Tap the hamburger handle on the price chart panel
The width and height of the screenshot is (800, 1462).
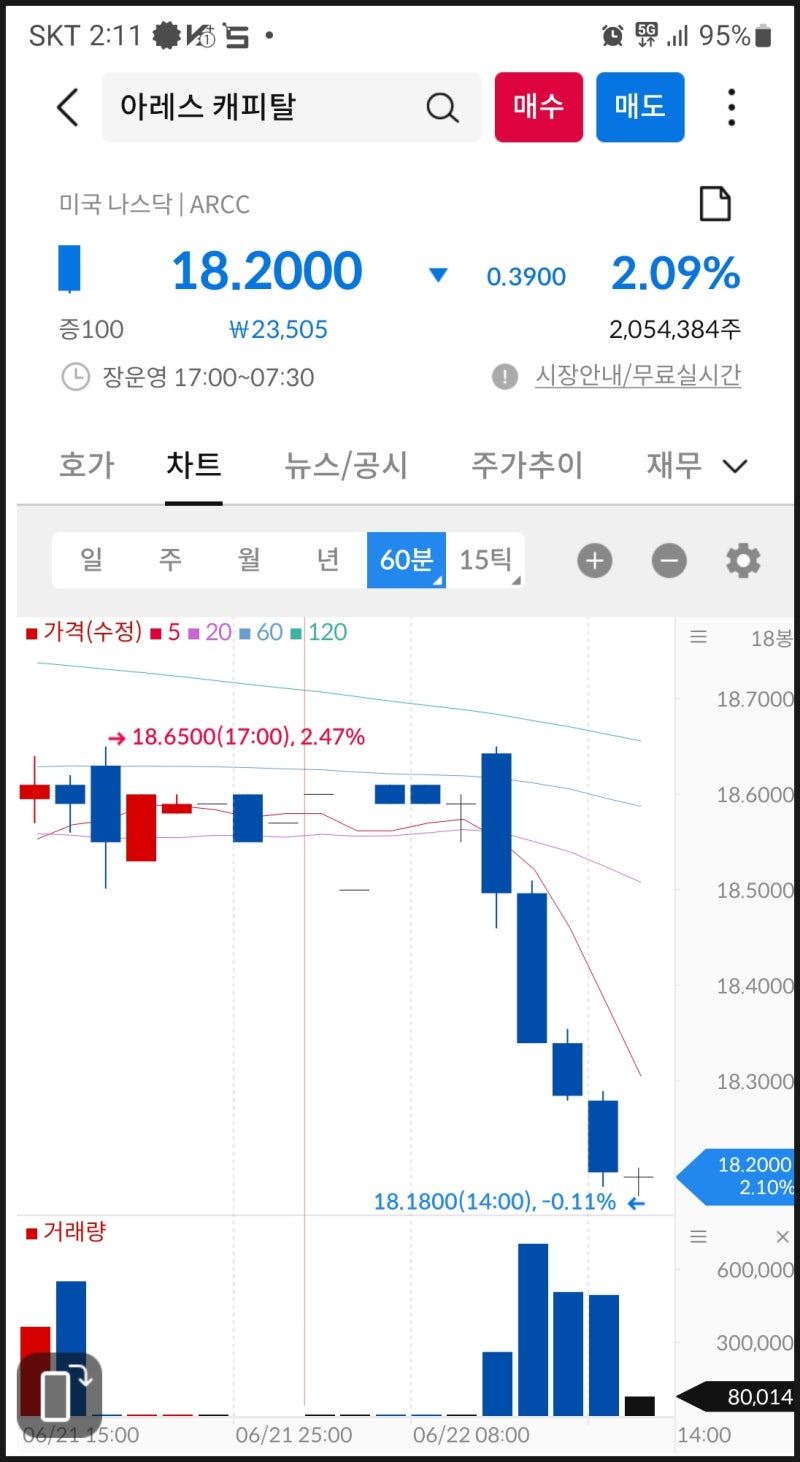(x=698, y=636)
